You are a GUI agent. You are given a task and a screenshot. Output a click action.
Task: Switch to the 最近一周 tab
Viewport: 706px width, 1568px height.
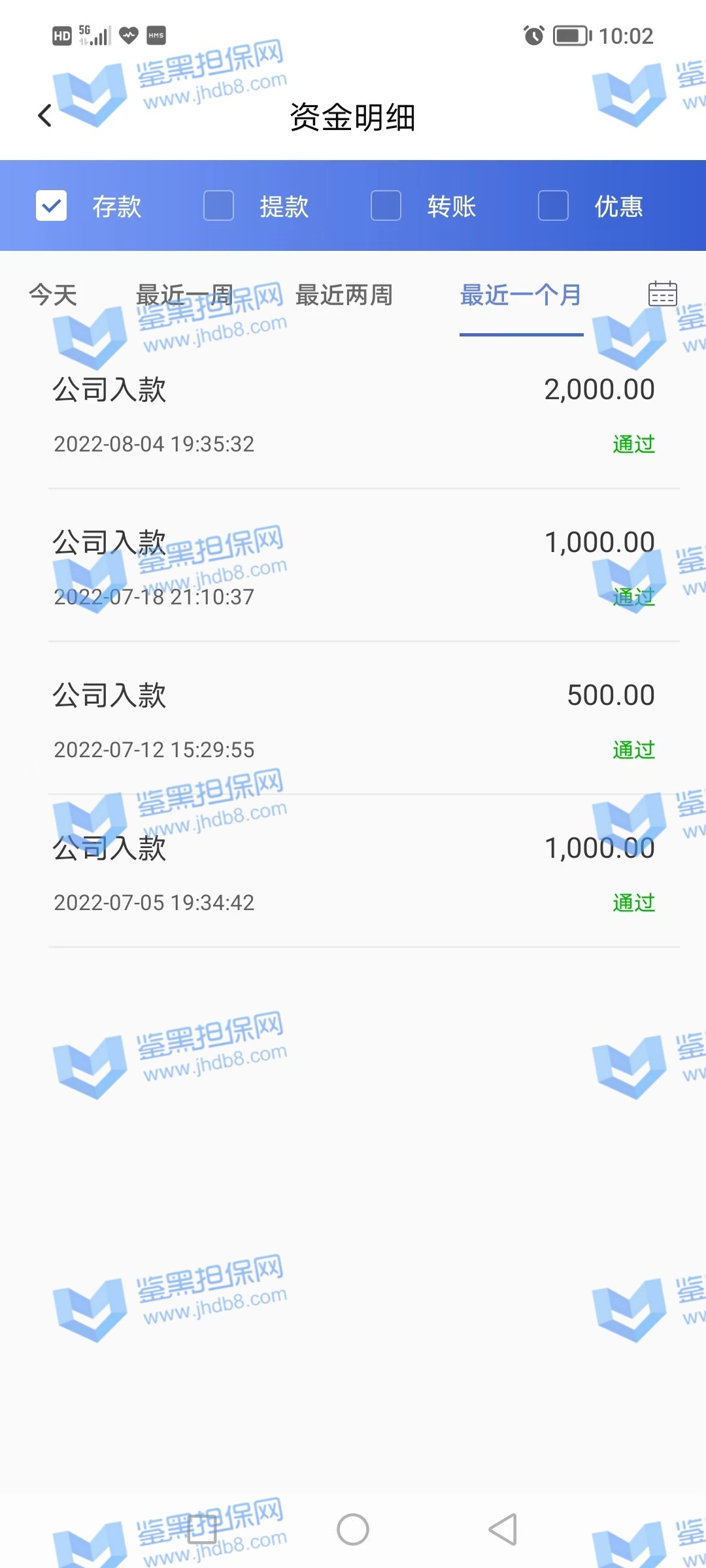[184, 295]
